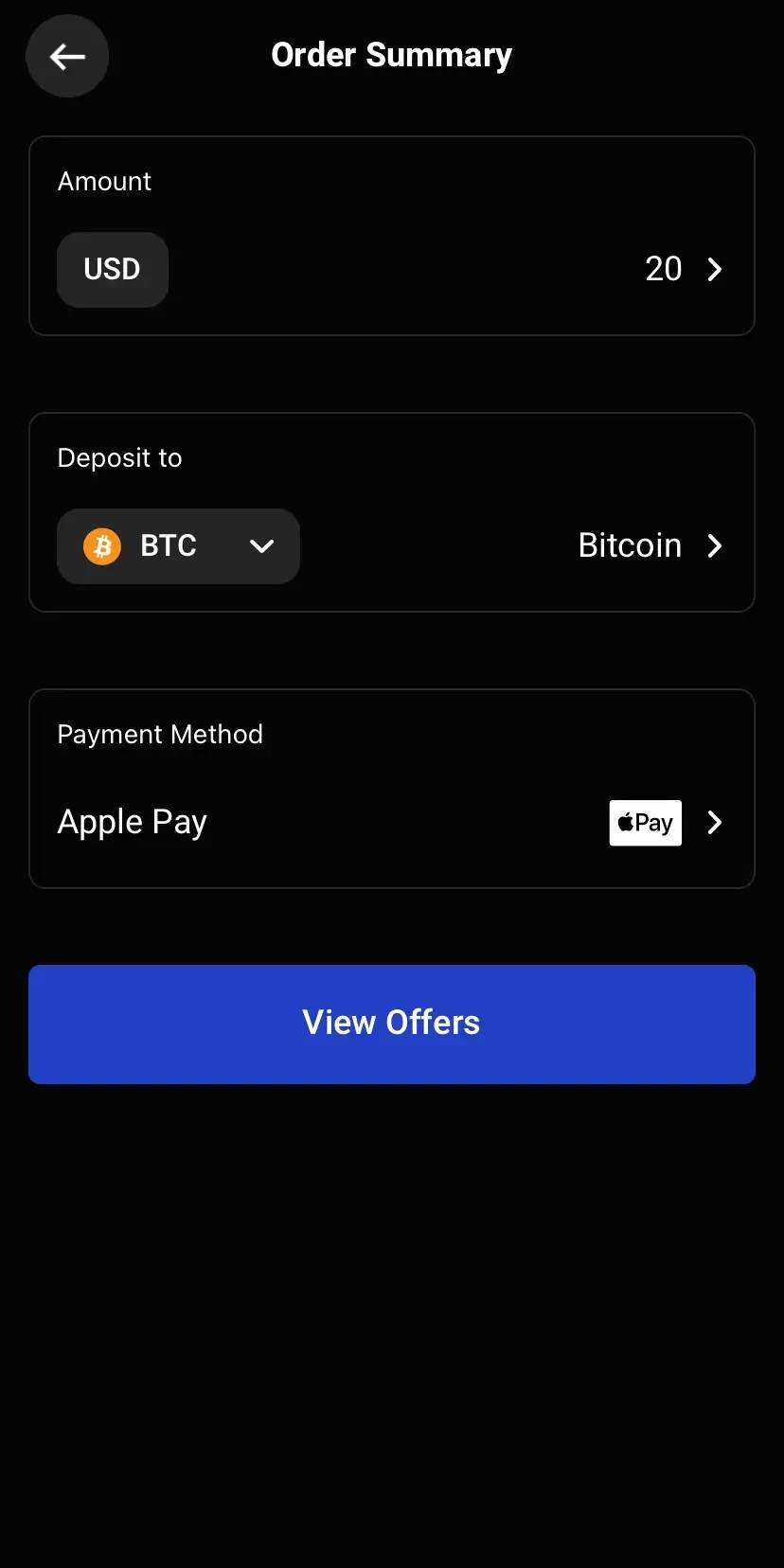This screenshot has height=1568, width=784.
Task: Expand the deposit currency chooser
Action: (178, 546)
